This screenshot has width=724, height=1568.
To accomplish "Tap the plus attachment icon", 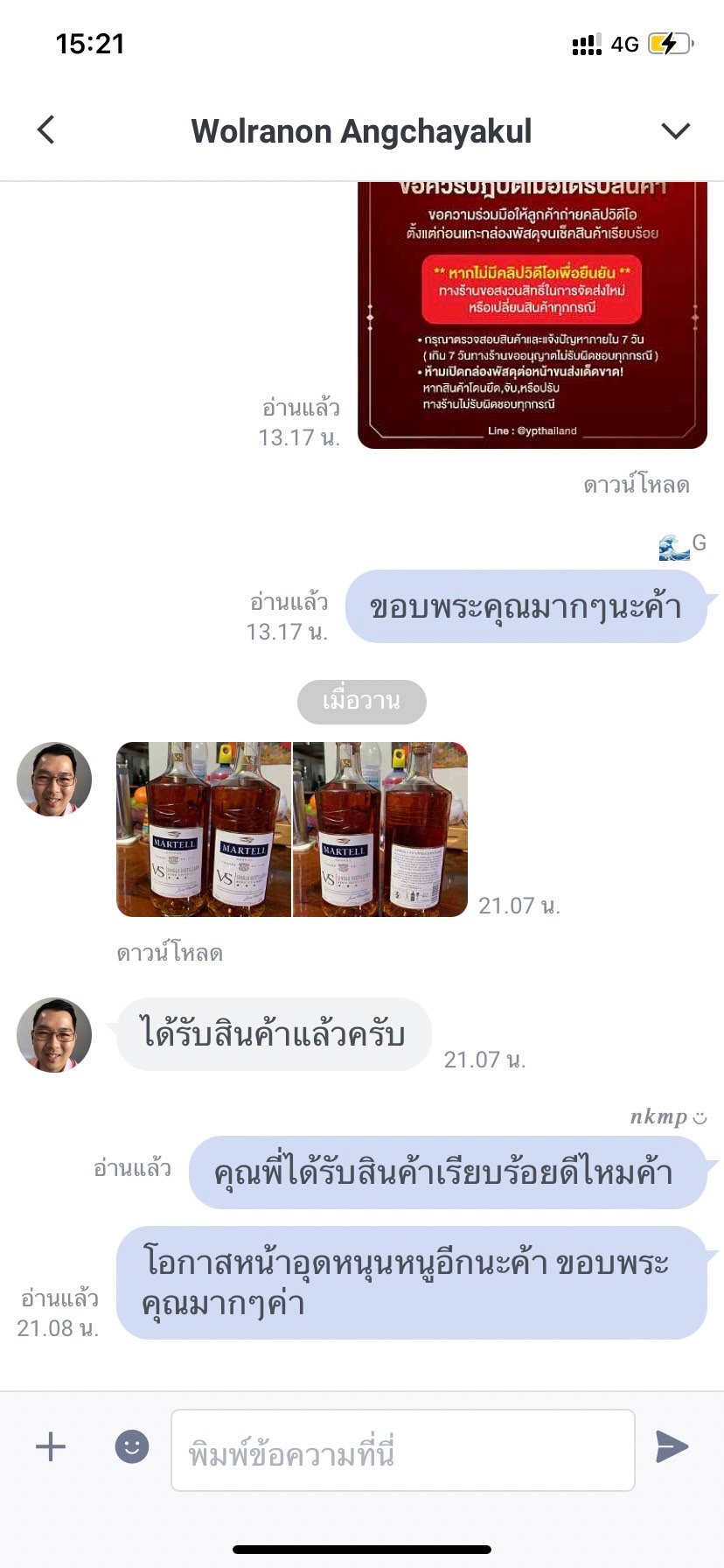I will pyautogui.click(x=51, y=1446).
